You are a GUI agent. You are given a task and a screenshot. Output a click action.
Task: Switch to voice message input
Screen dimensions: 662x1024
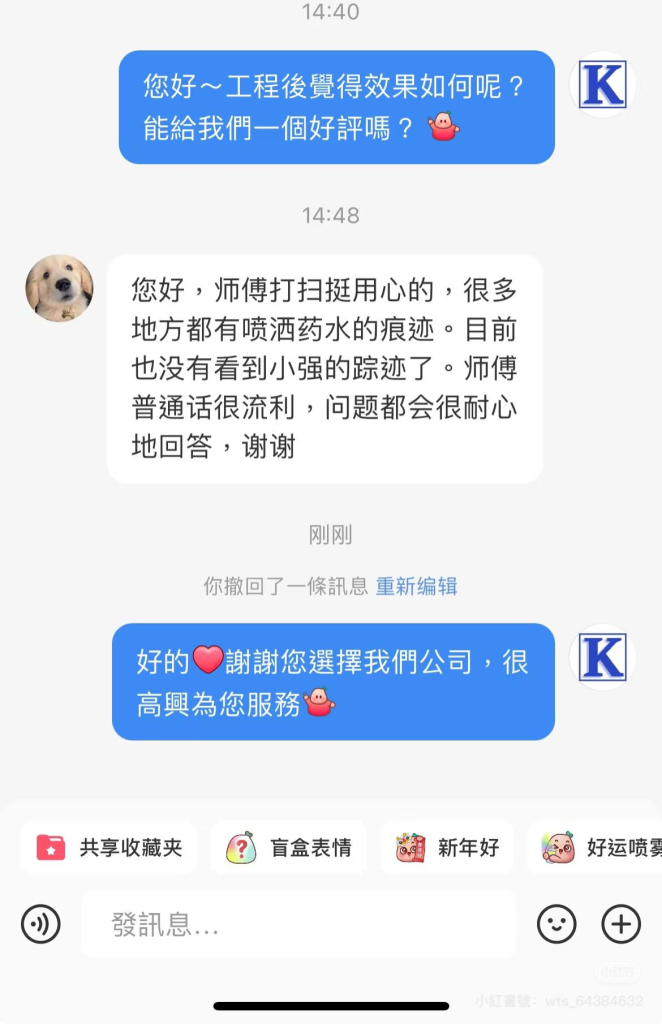pos(41,924)
